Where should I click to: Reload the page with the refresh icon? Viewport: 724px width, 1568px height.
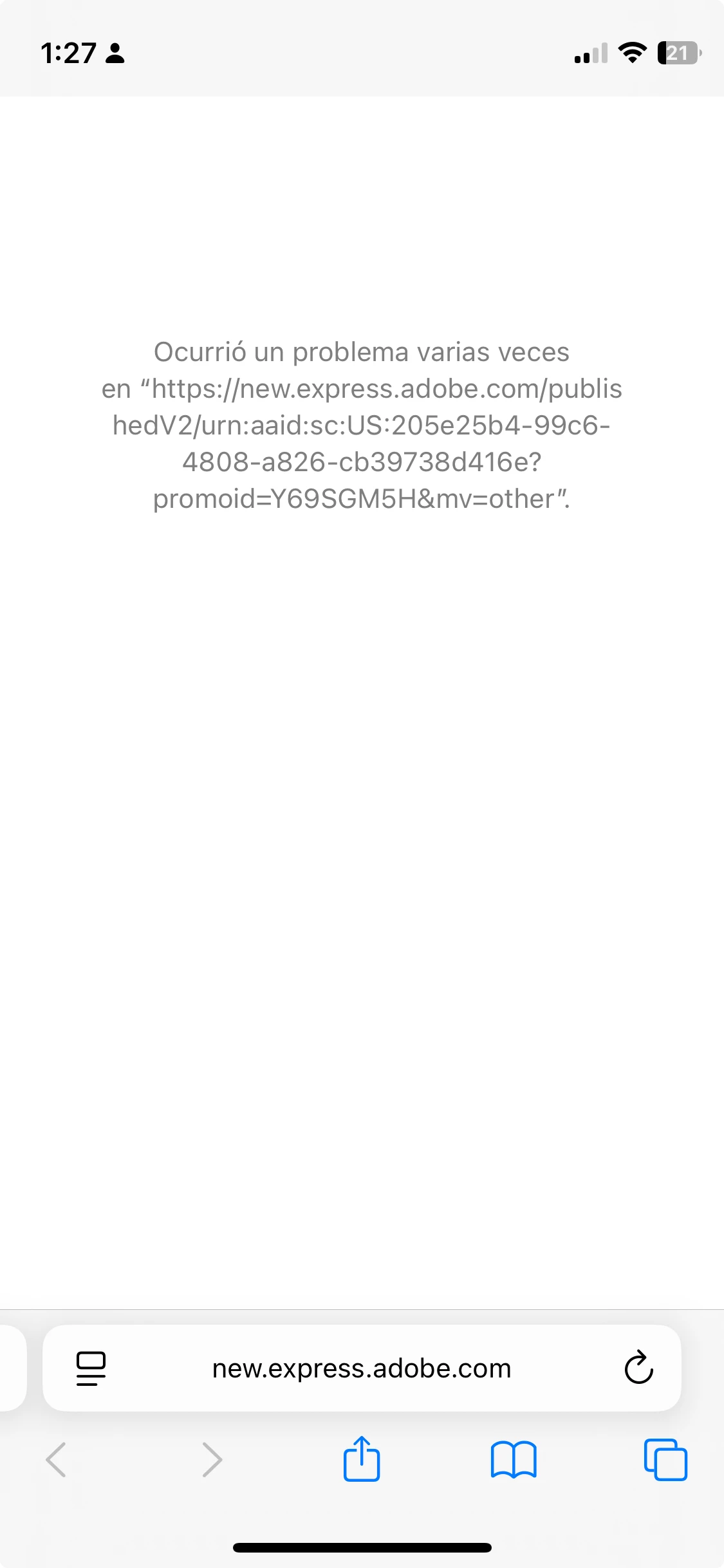click(x=638, y=1367)
